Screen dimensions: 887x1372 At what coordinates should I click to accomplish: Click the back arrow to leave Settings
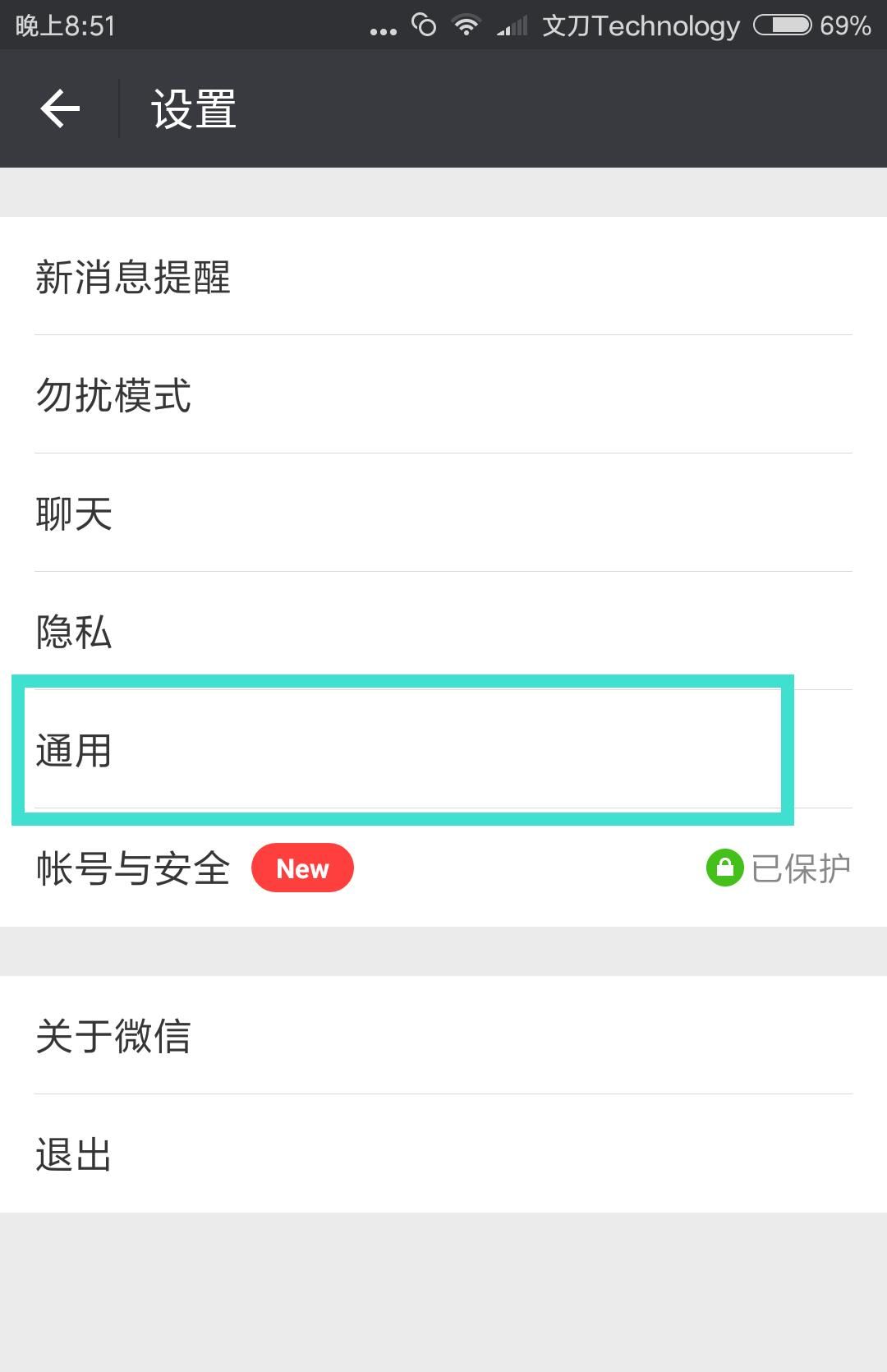tap(58, 108)
